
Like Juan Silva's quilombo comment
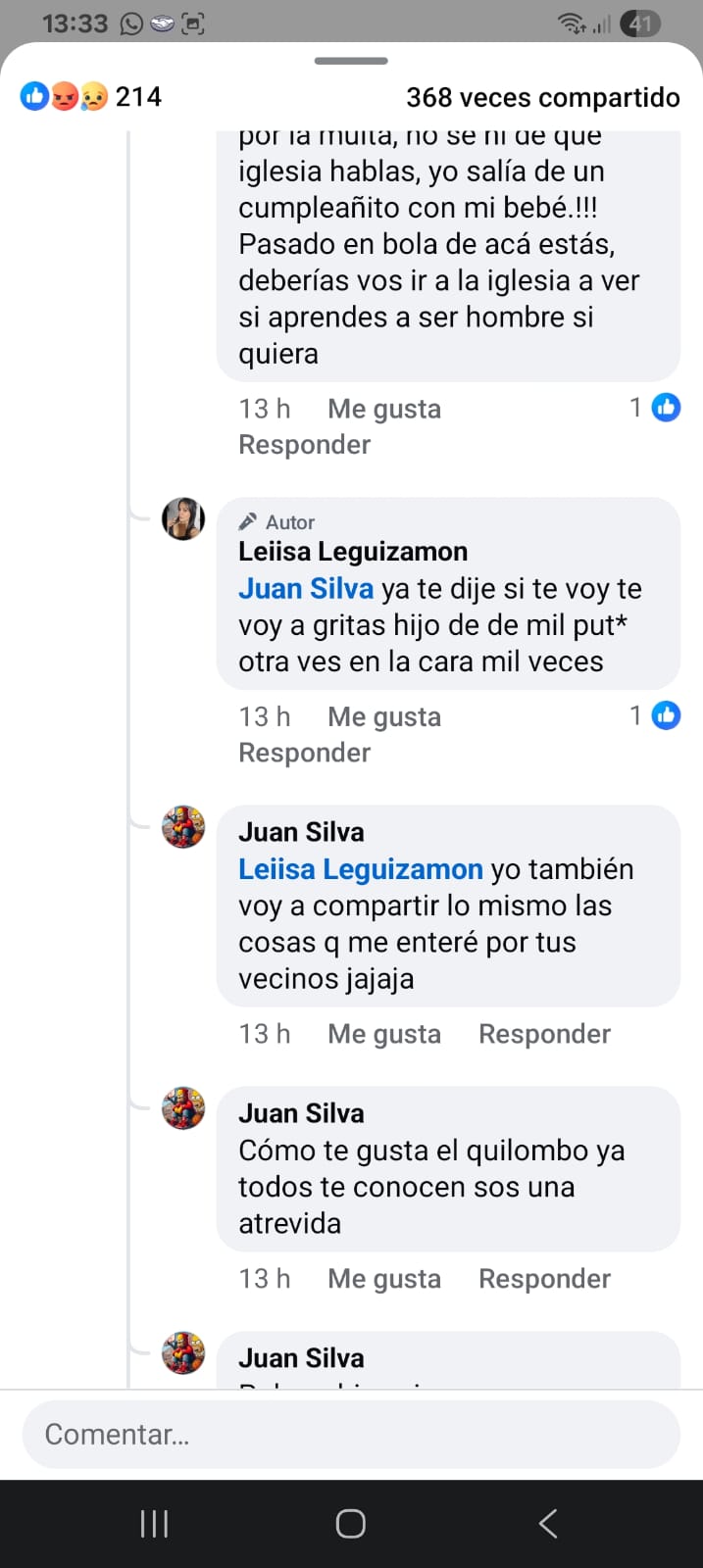pos(384,1279)
